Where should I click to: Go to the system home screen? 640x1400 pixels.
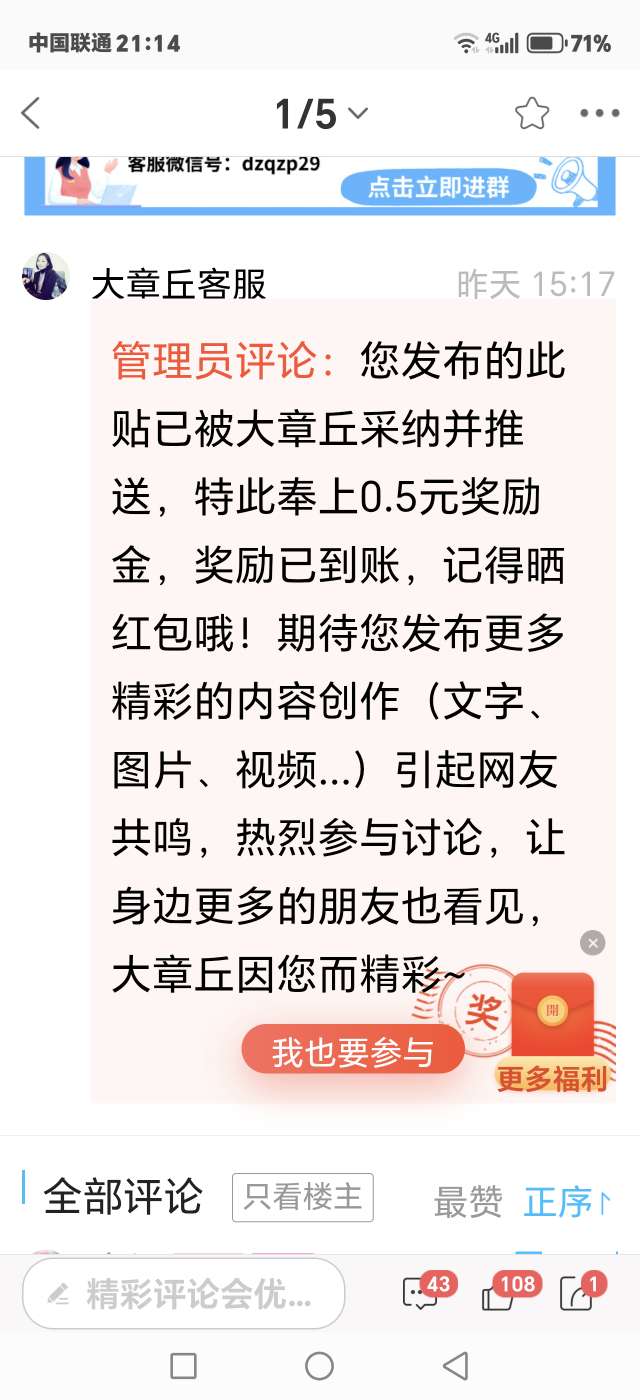(x=319, y=1365)
